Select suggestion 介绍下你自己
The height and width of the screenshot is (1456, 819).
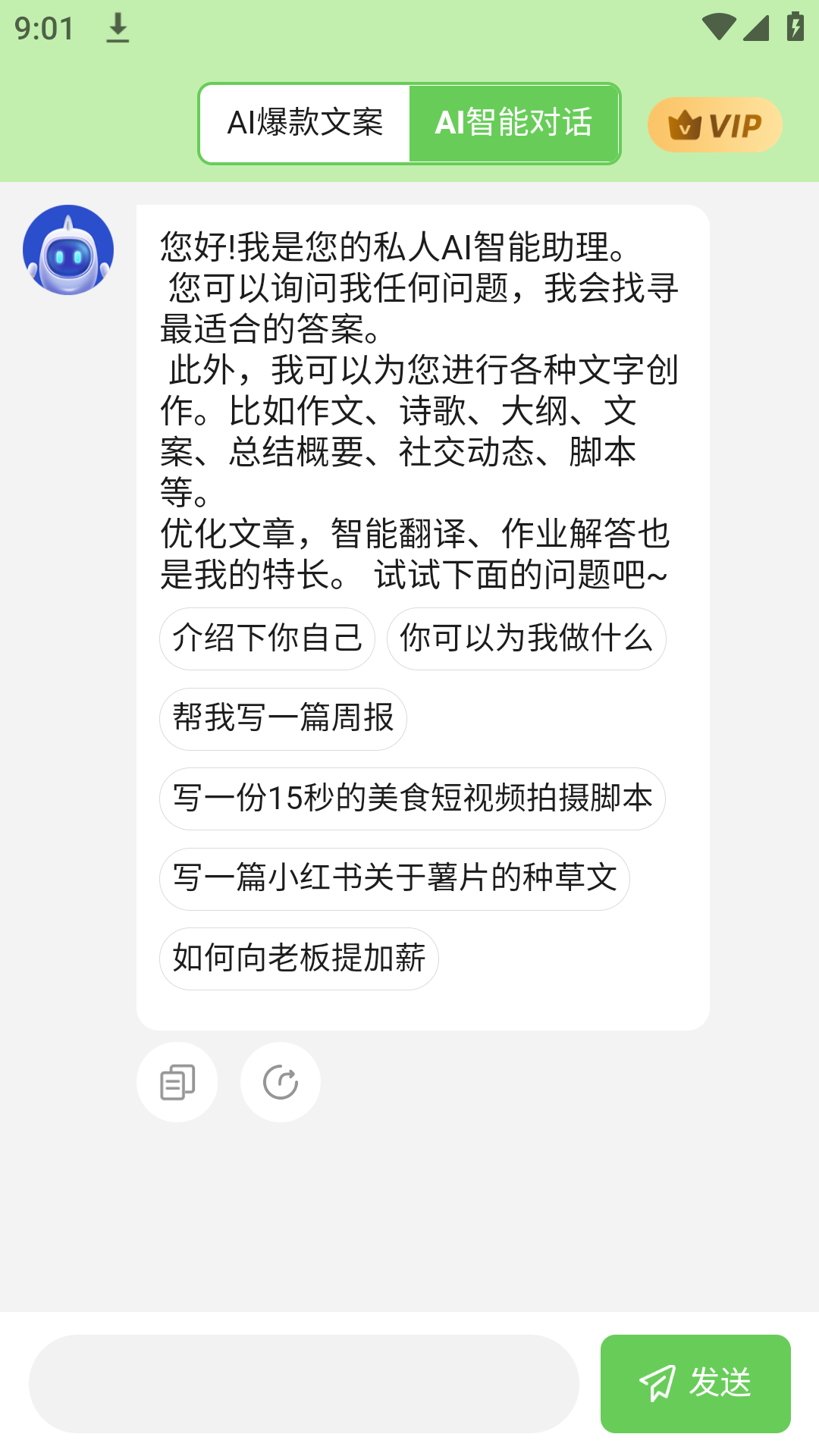267,639
